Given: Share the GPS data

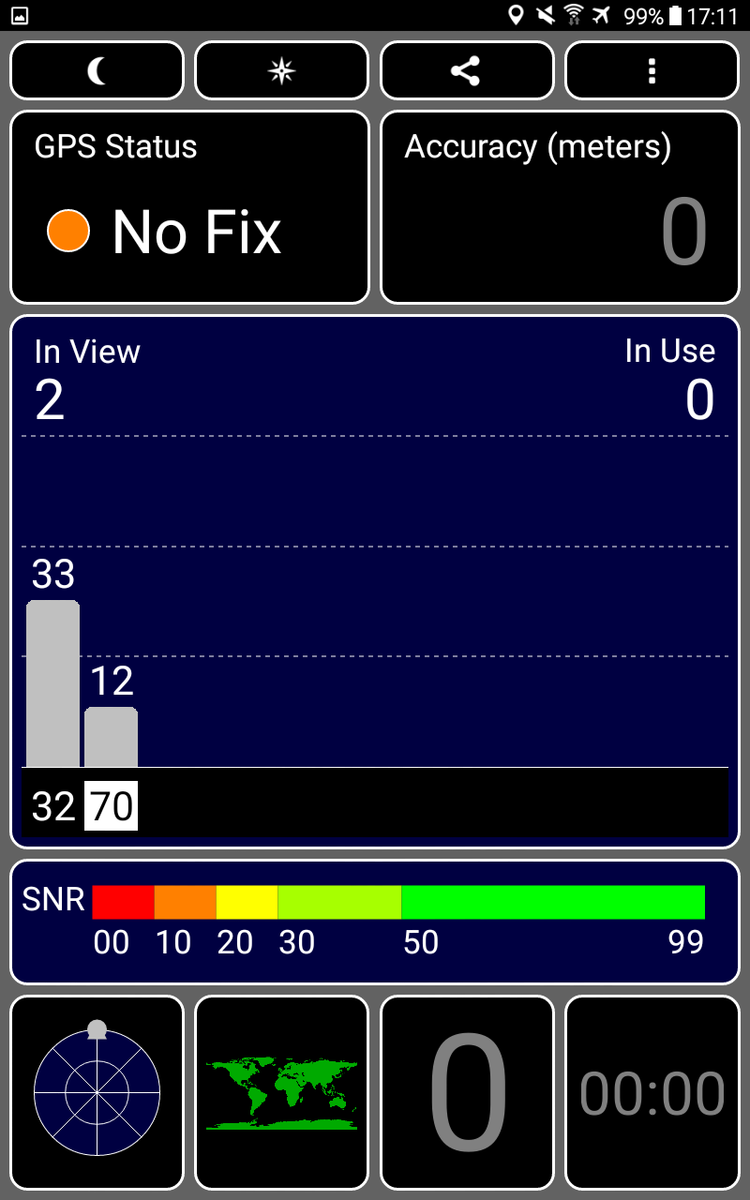Looking at the screenshot, I should [466, 71].
